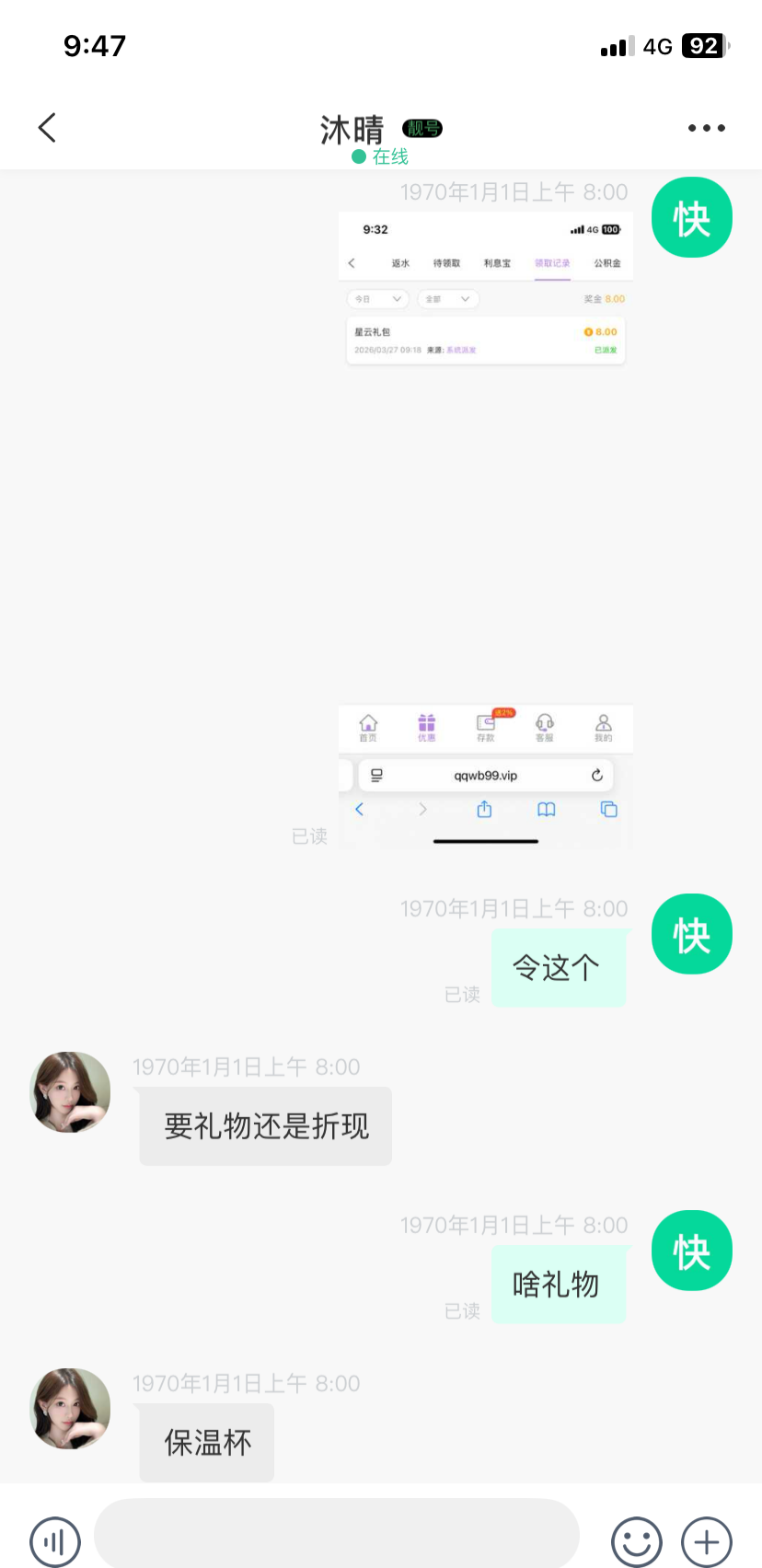Viewport: 762px width, 1568px height.
Task: Open the plus attachment menu
Action: tap(706, 1541)
